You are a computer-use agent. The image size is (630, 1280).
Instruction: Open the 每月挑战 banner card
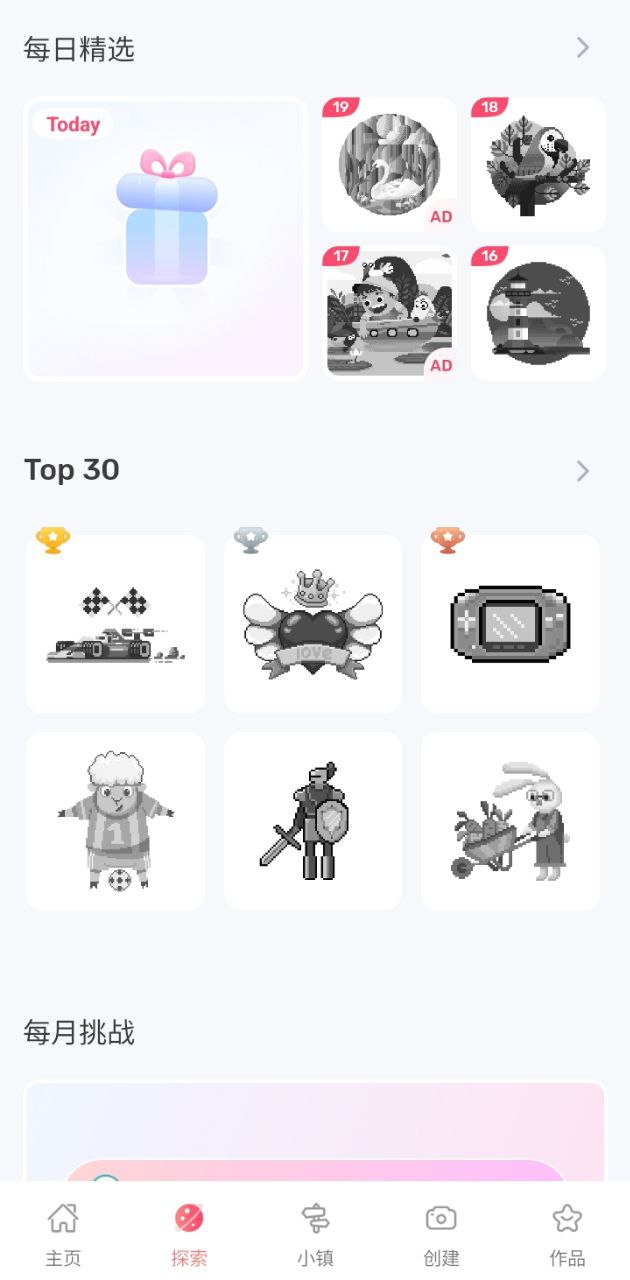315,1130
